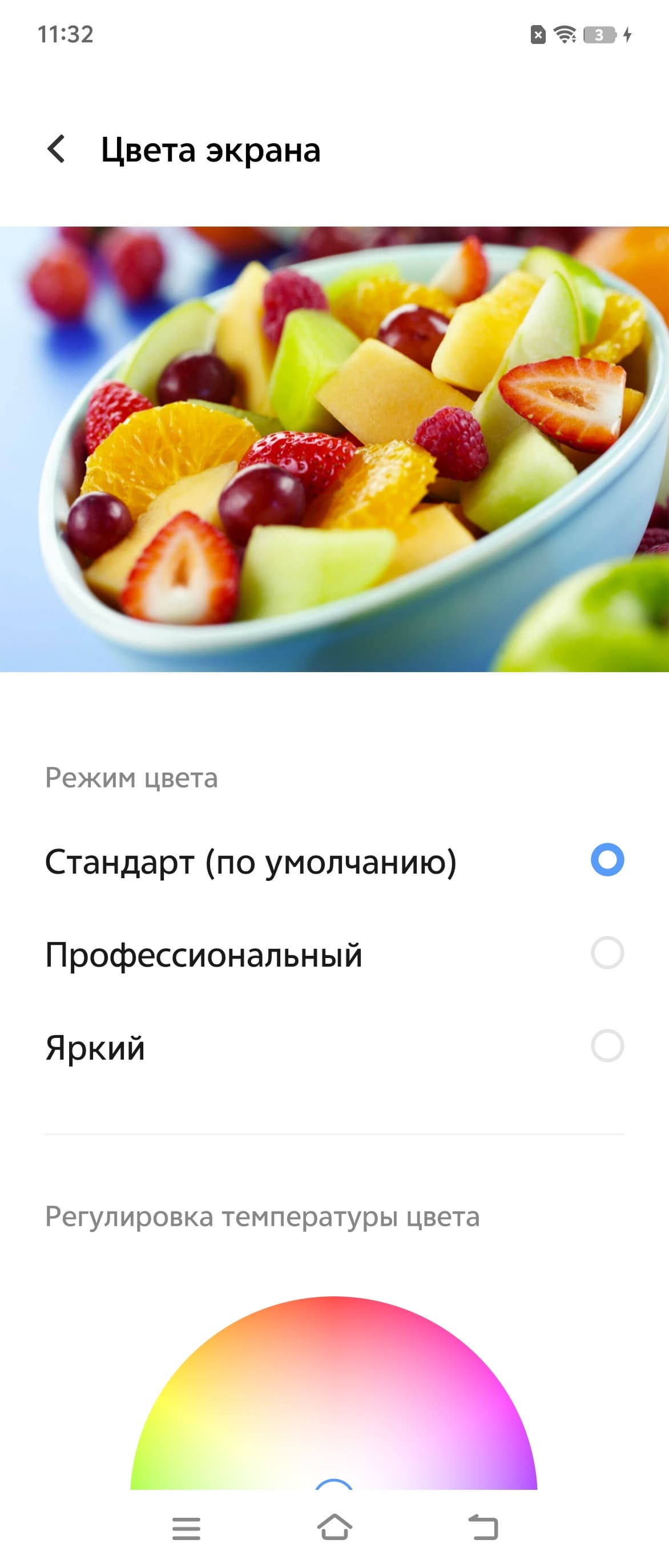Select Стандарт (по умолчанию) color mode
This screenshot has width=669, height=1568.
coord(606,859)
